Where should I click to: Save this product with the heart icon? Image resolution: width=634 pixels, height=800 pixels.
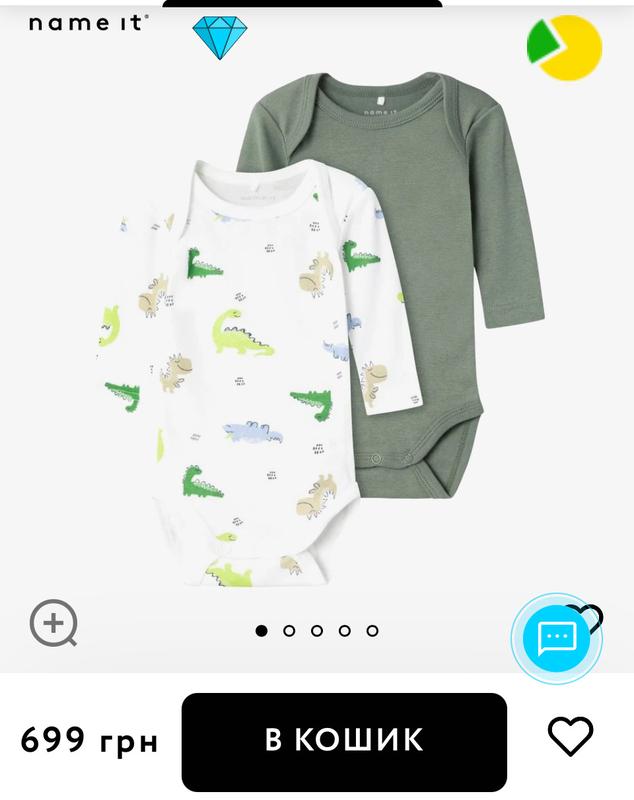(x=570, y=738)
